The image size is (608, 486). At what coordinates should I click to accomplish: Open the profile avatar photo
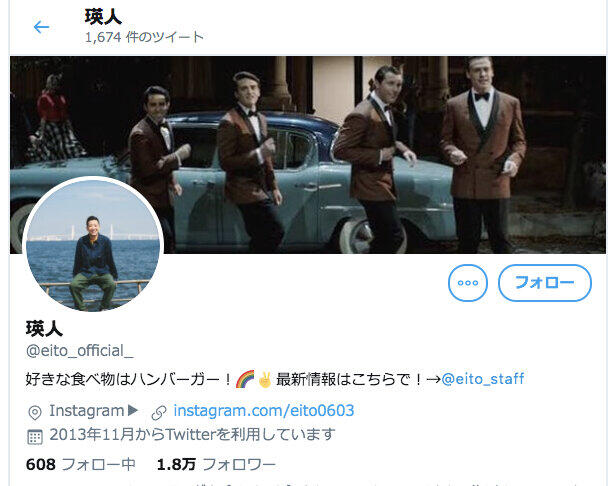coord(92,246)
